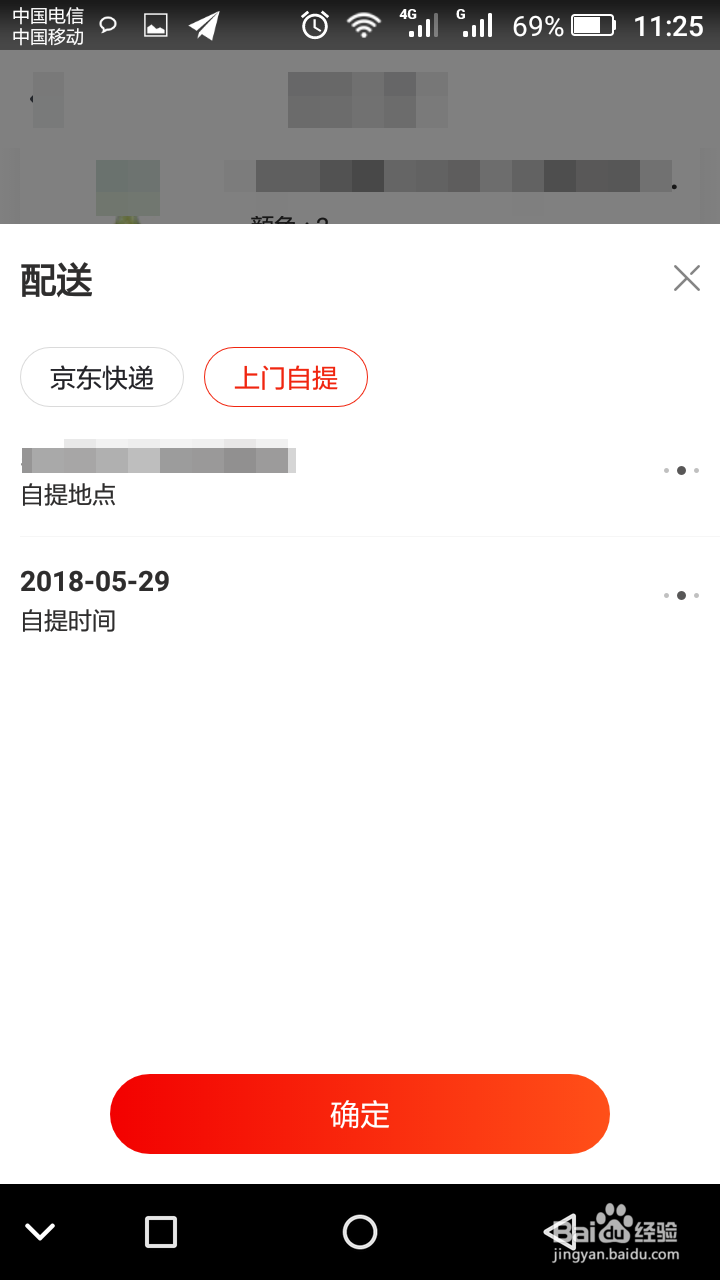Tap the 4G mobile signal indicator
Screen dimensions: 720x1280
pos(420,25)
